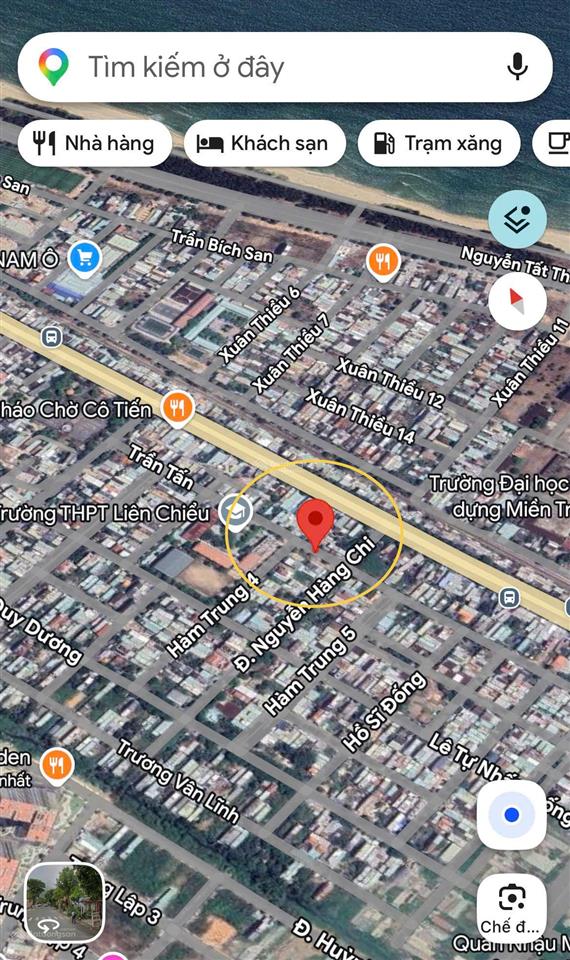
Task: Open the map layers button
Action: point(517,219)
